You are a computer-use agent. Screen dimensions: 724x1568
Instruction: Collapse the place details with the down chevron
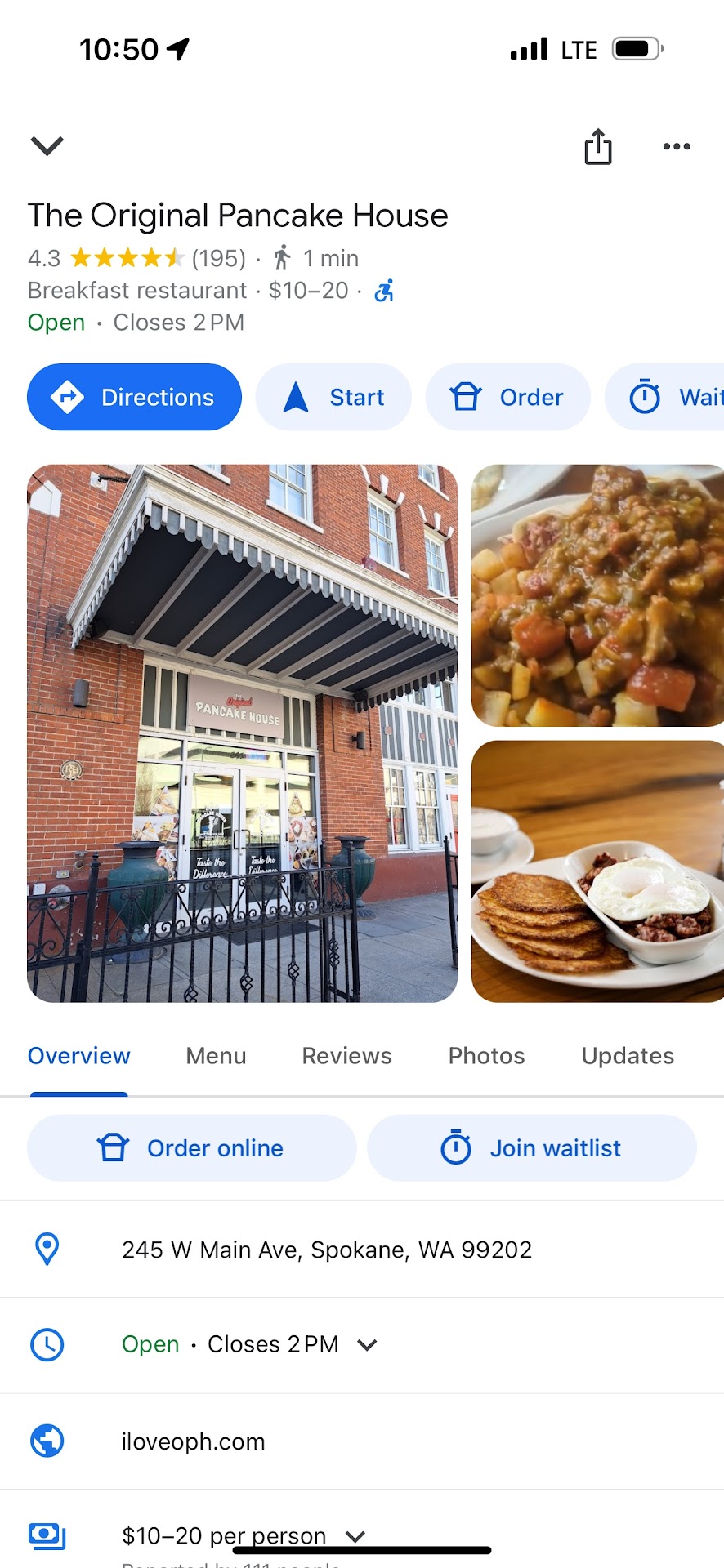pos(47,146)
